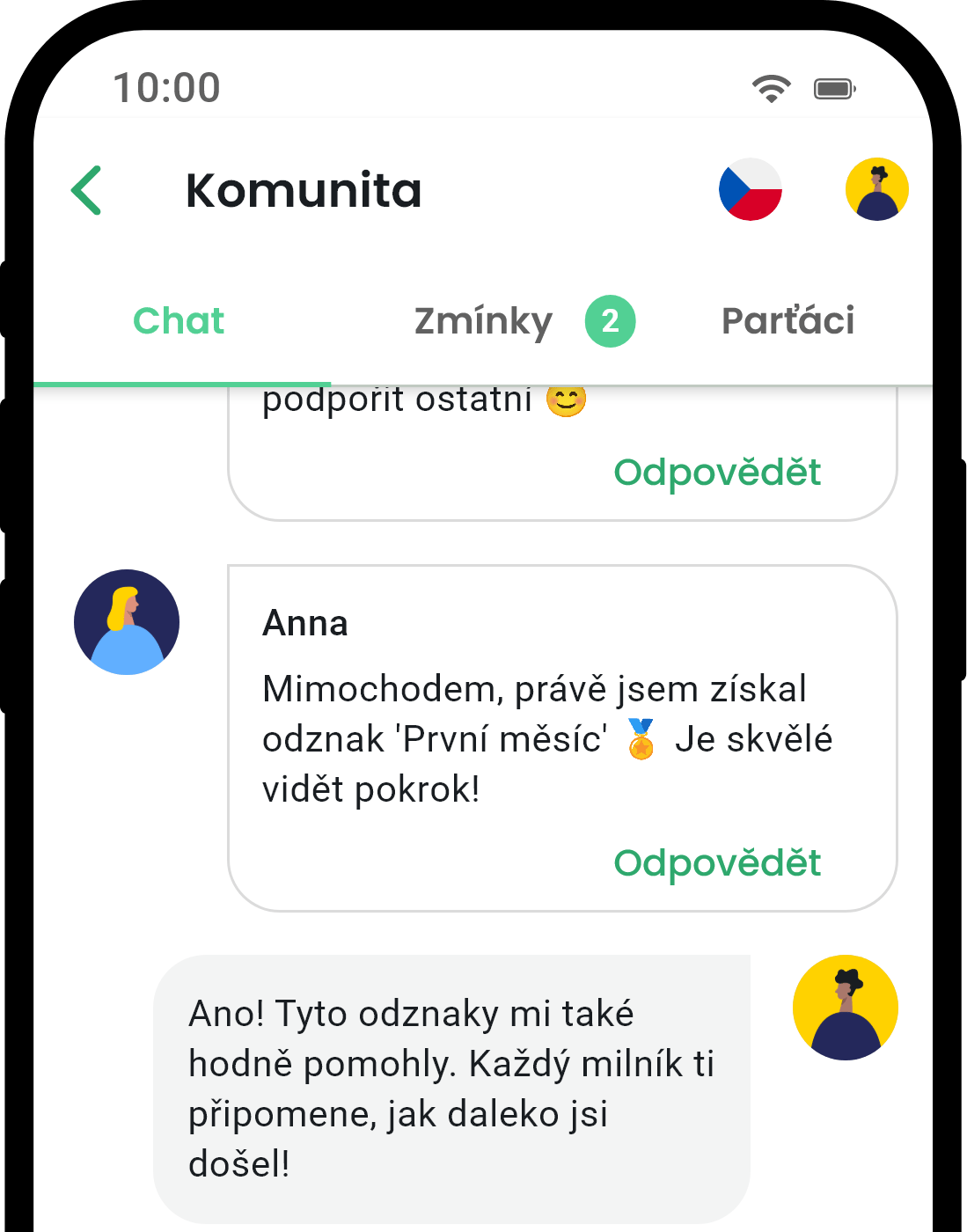Open profile avatar in top bar
The width and height of the screenshot is (967, 1232).
point(876,189)
